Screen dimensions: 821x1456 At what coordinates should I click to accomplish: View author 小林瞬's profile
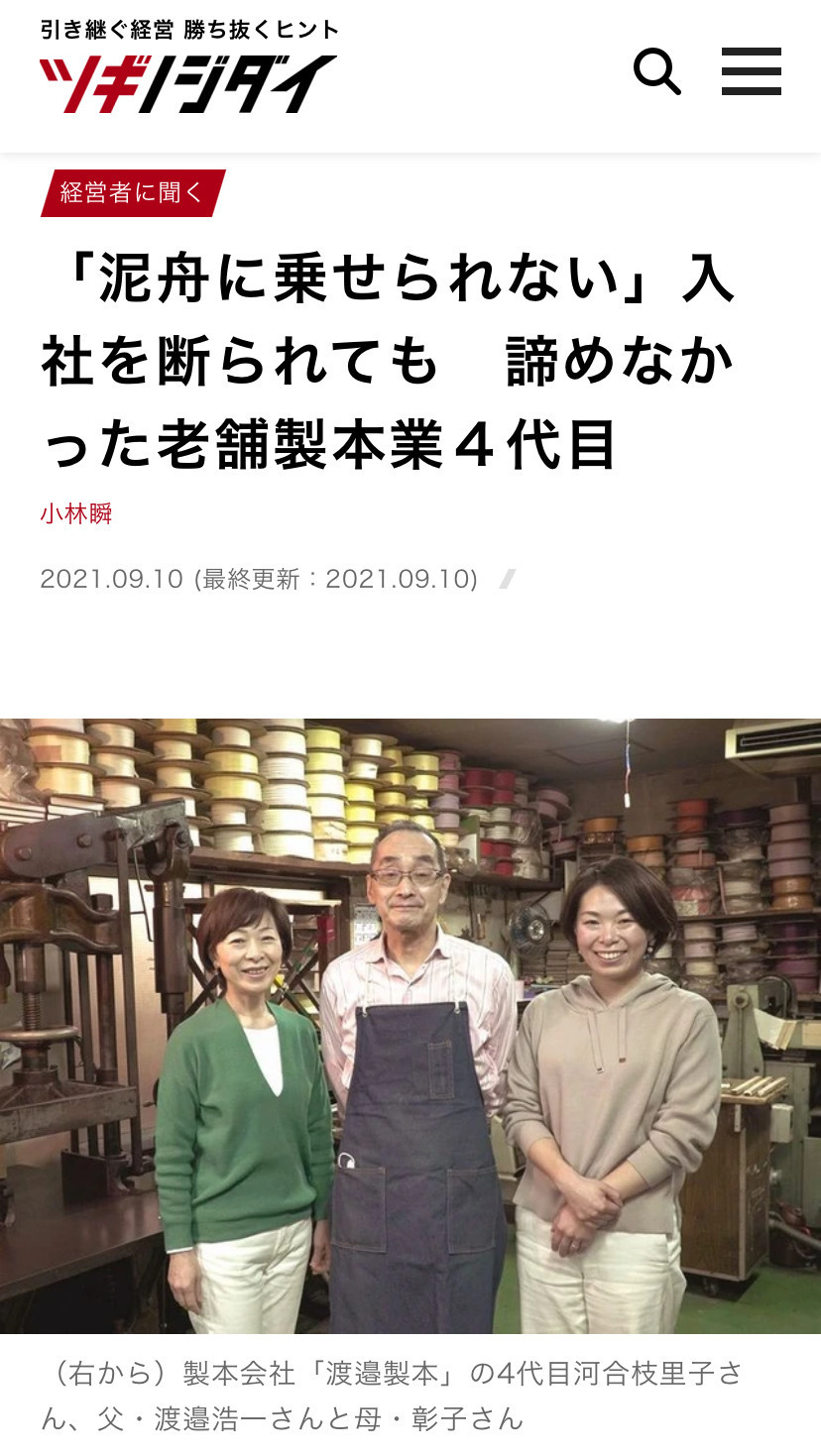click(x=76, y=513)
